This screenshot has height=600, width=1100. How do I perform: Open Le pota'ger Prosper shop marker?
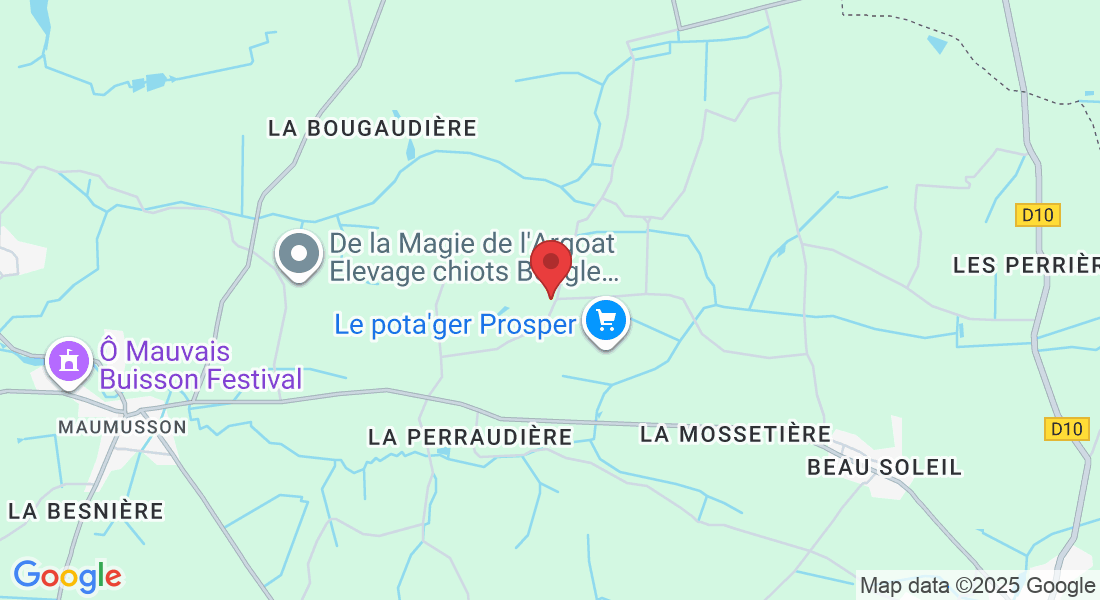click(606, 321)
